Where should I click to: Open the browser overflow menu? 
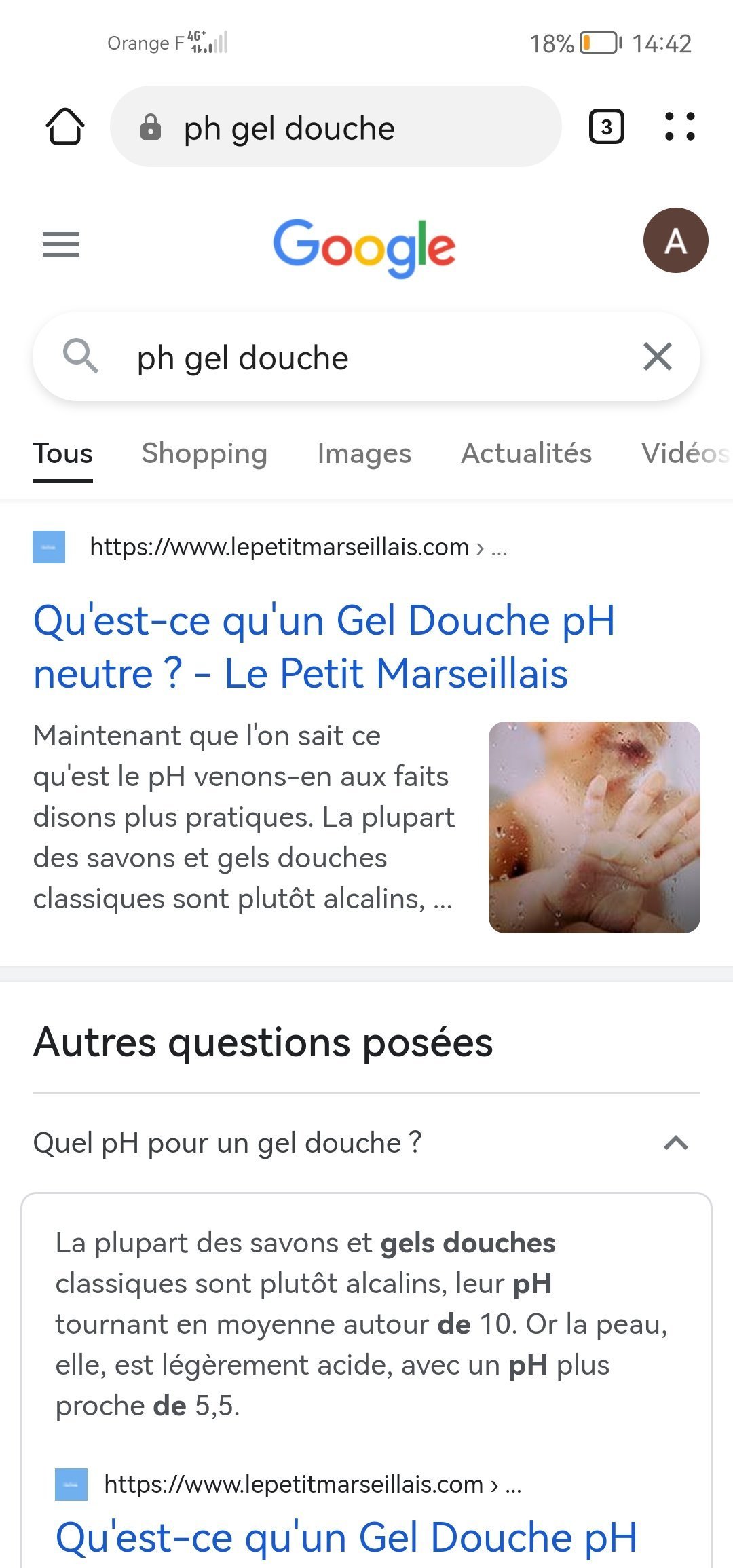click(679, 127)
